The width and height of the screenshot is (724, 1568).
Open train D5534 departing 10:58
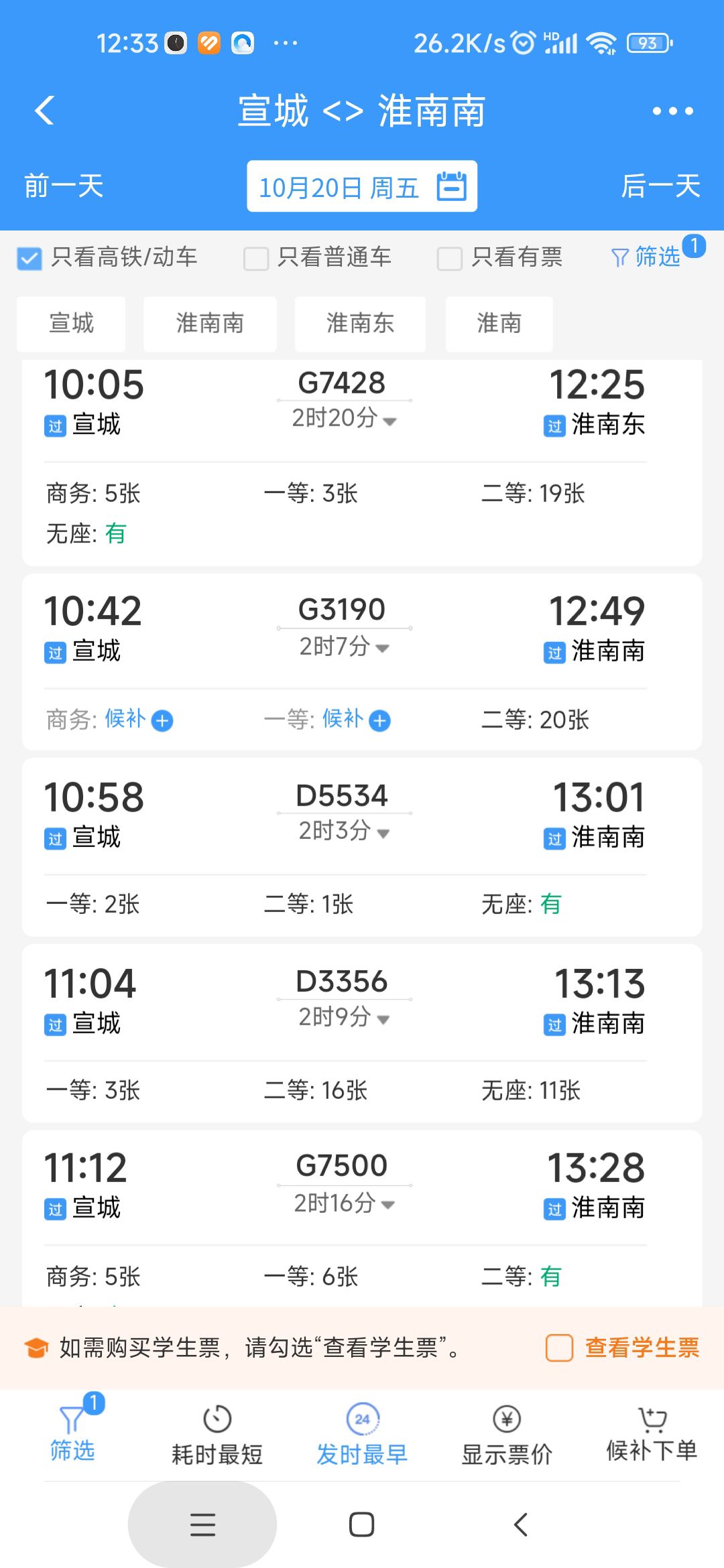362,847
